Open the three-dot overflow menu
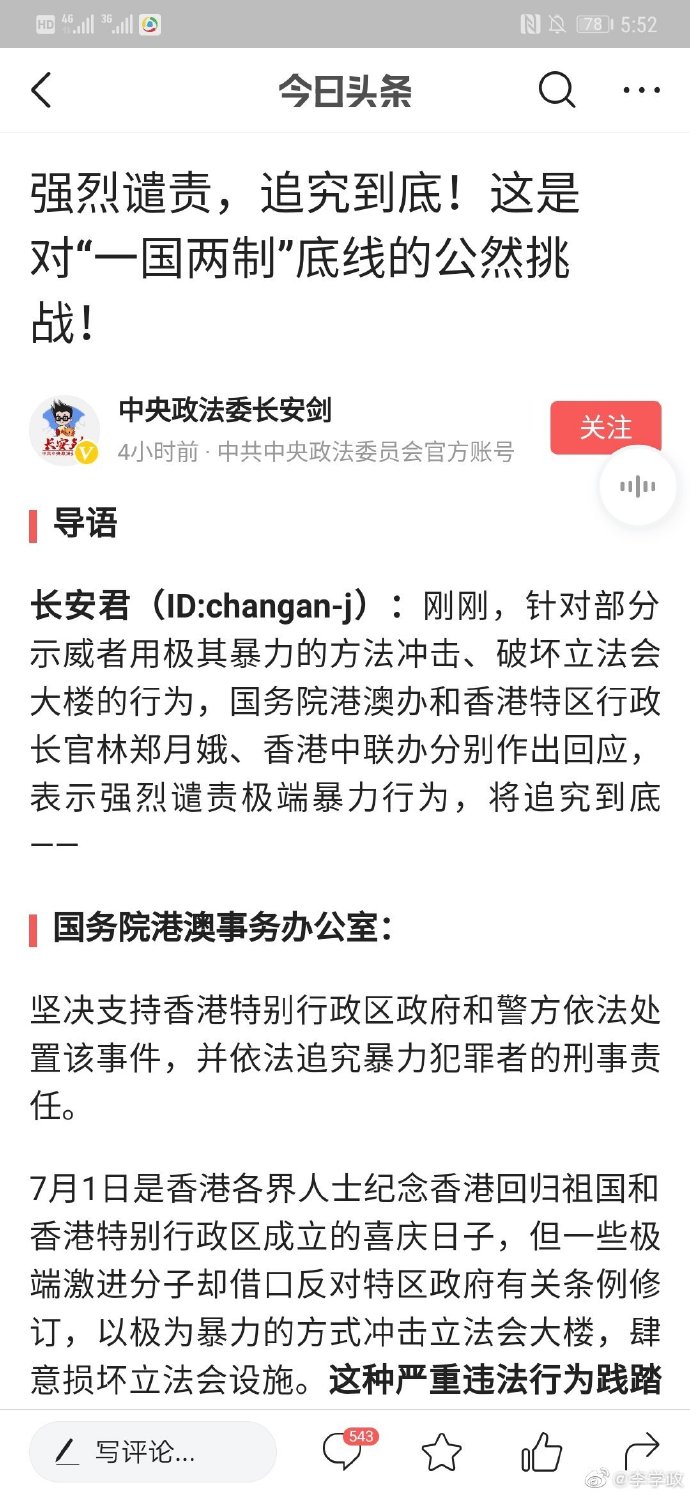 [641, 90]
